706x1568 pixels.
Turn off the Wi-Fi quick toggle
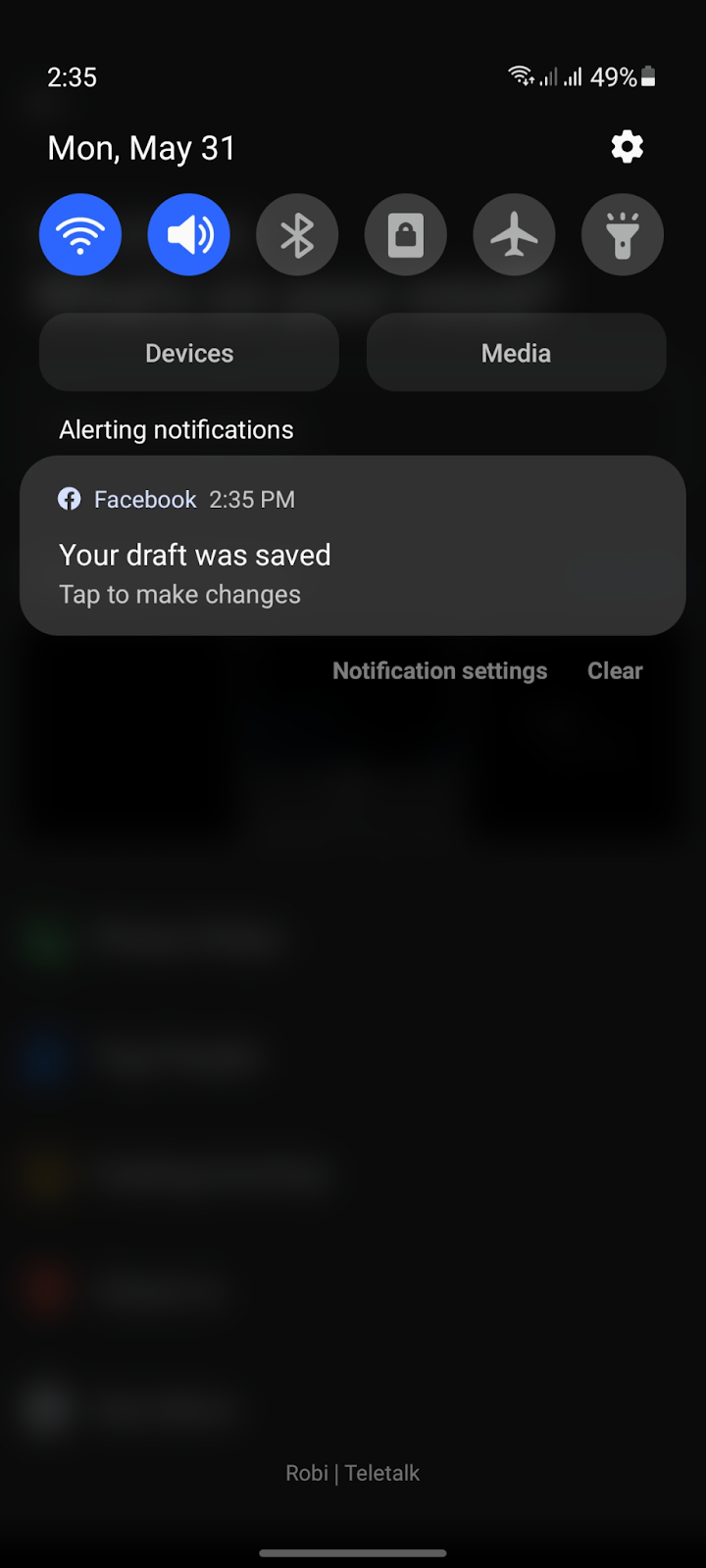click(x=80, y=235)
